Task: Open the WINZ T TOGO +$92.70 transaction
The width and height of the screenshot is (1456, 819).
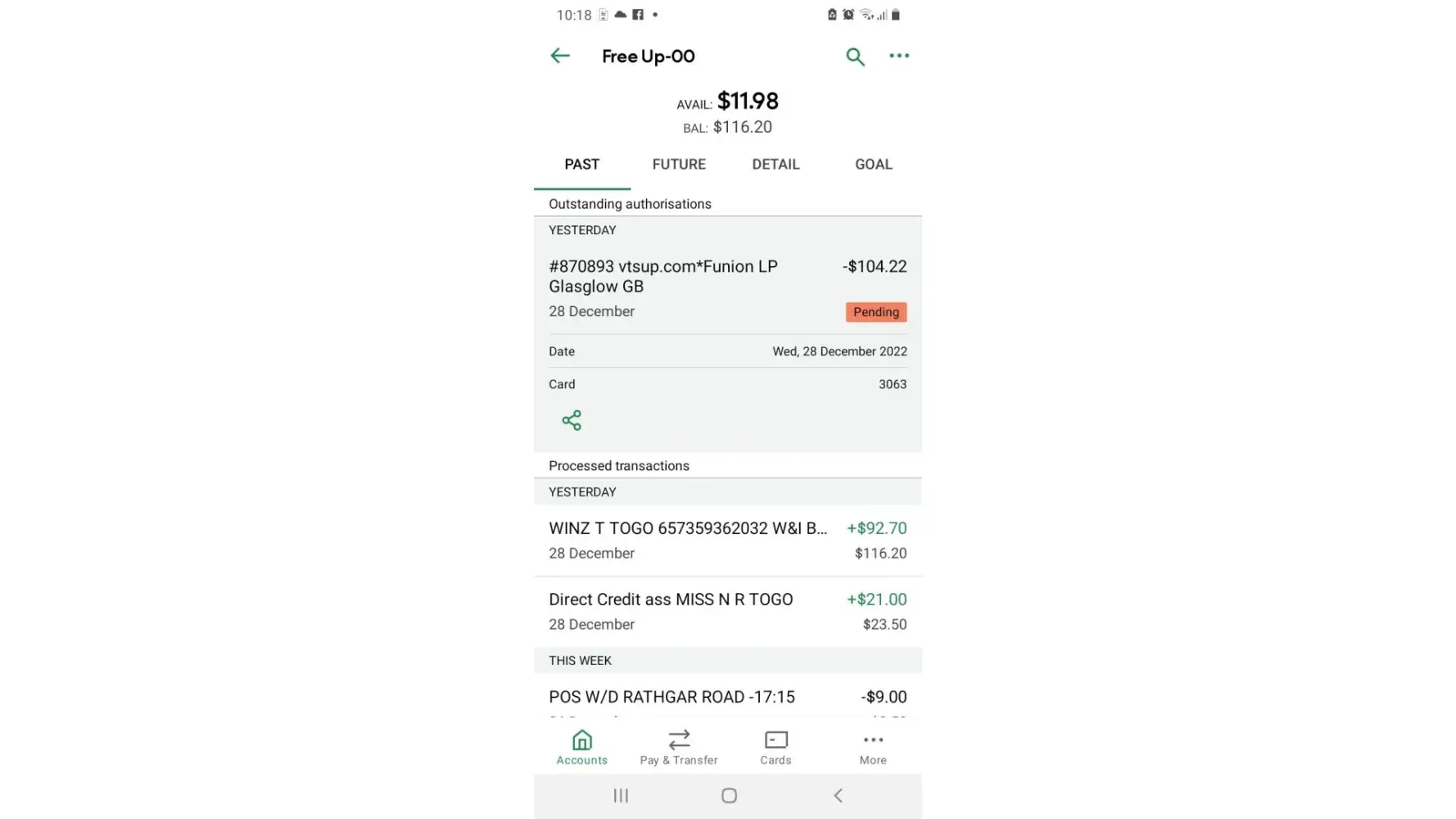Action: pyautogui.click(x=727, y=540)
